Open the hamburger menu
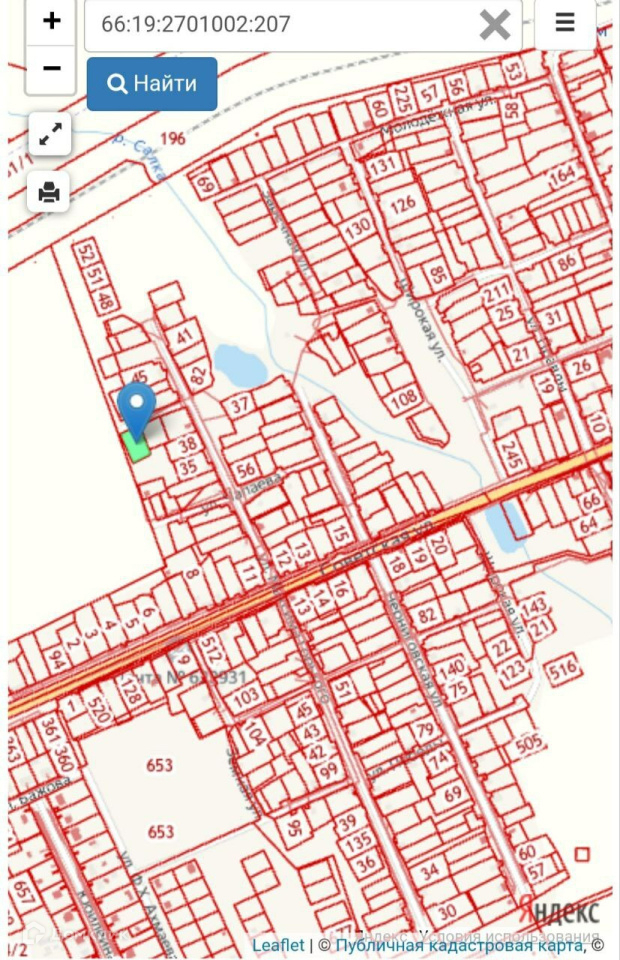The height and width of the screenshot is (960, 620). tap(565, 23)
